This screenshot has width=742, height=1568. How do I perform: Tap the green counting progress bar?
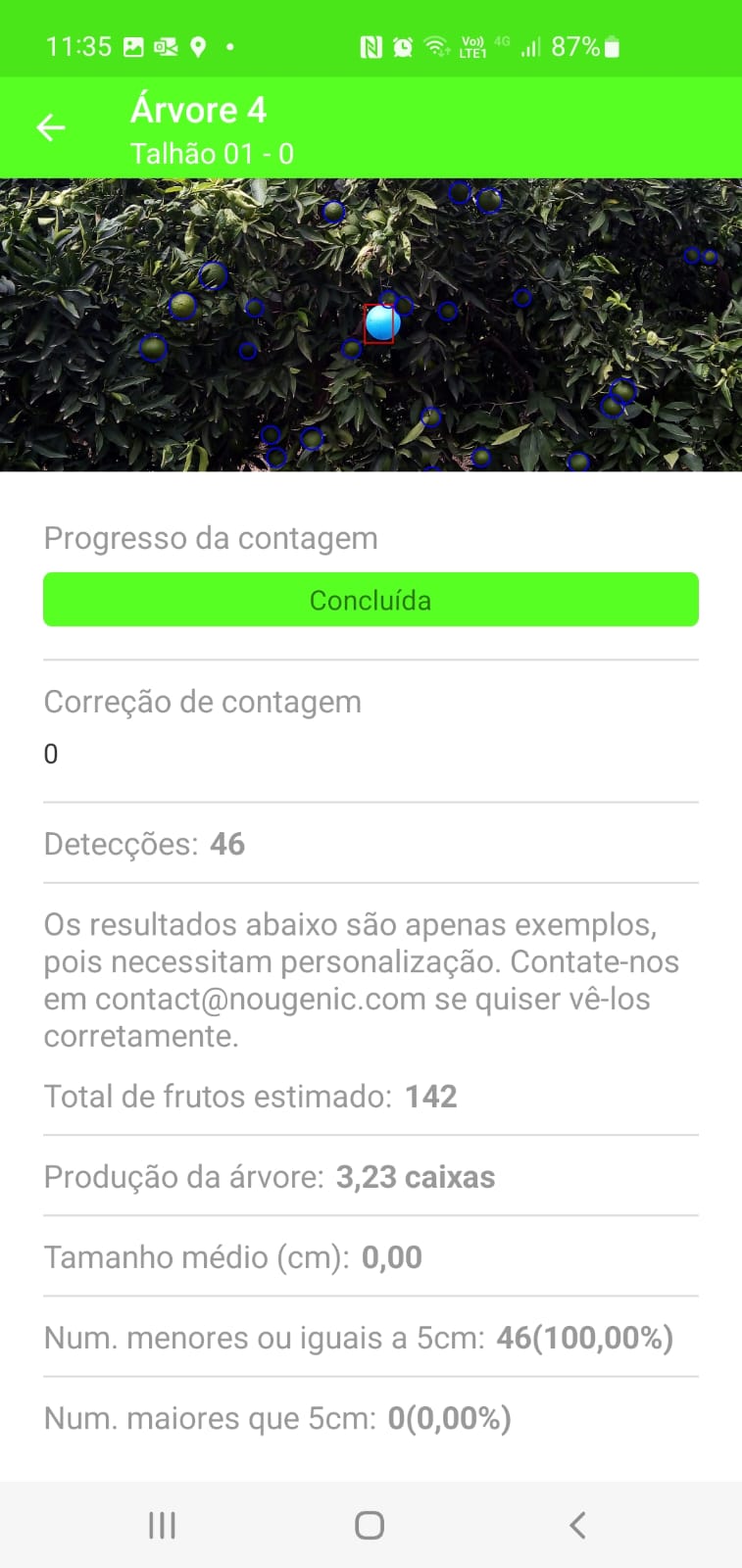coord(370,599)
